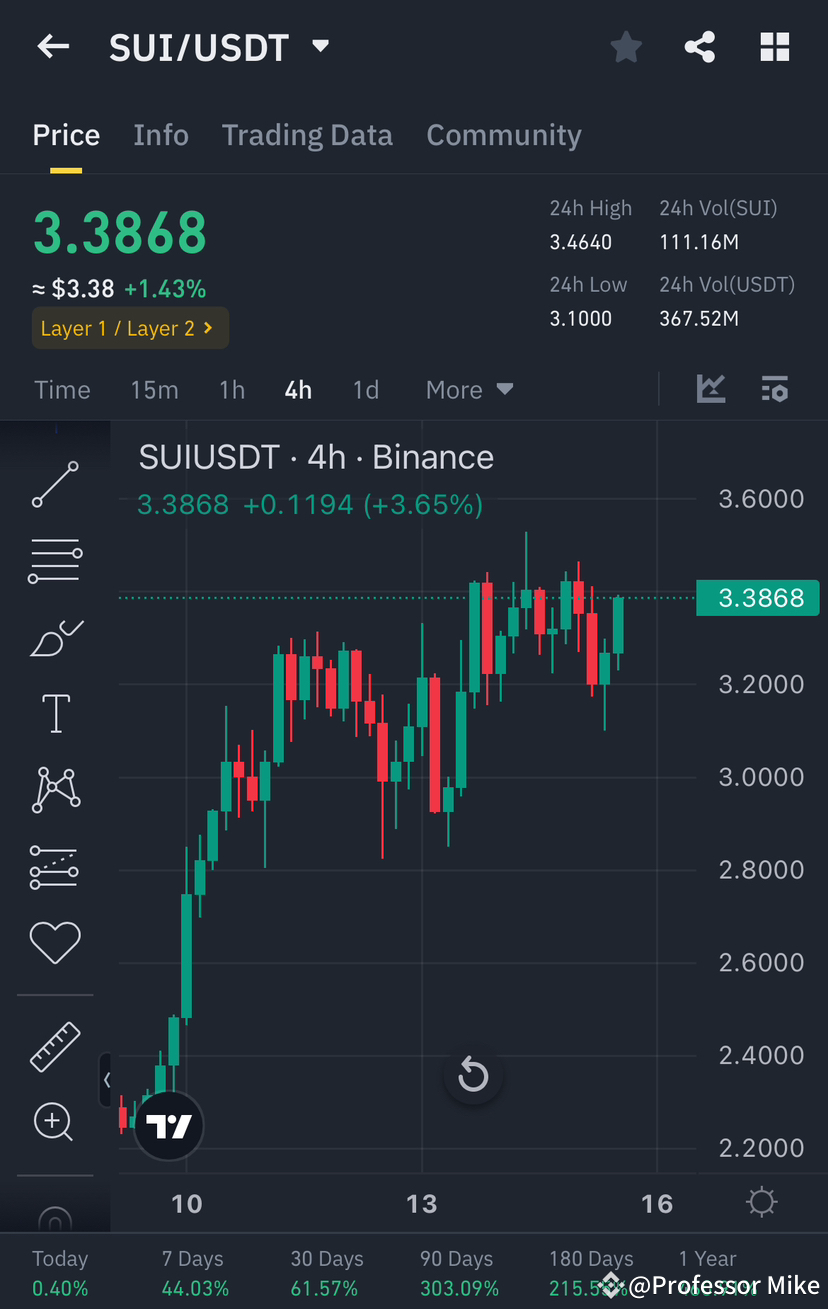This screenshot has height=1309, width=828.
Task: Select the Measure ruler tool
Action: coord(55,1046)
